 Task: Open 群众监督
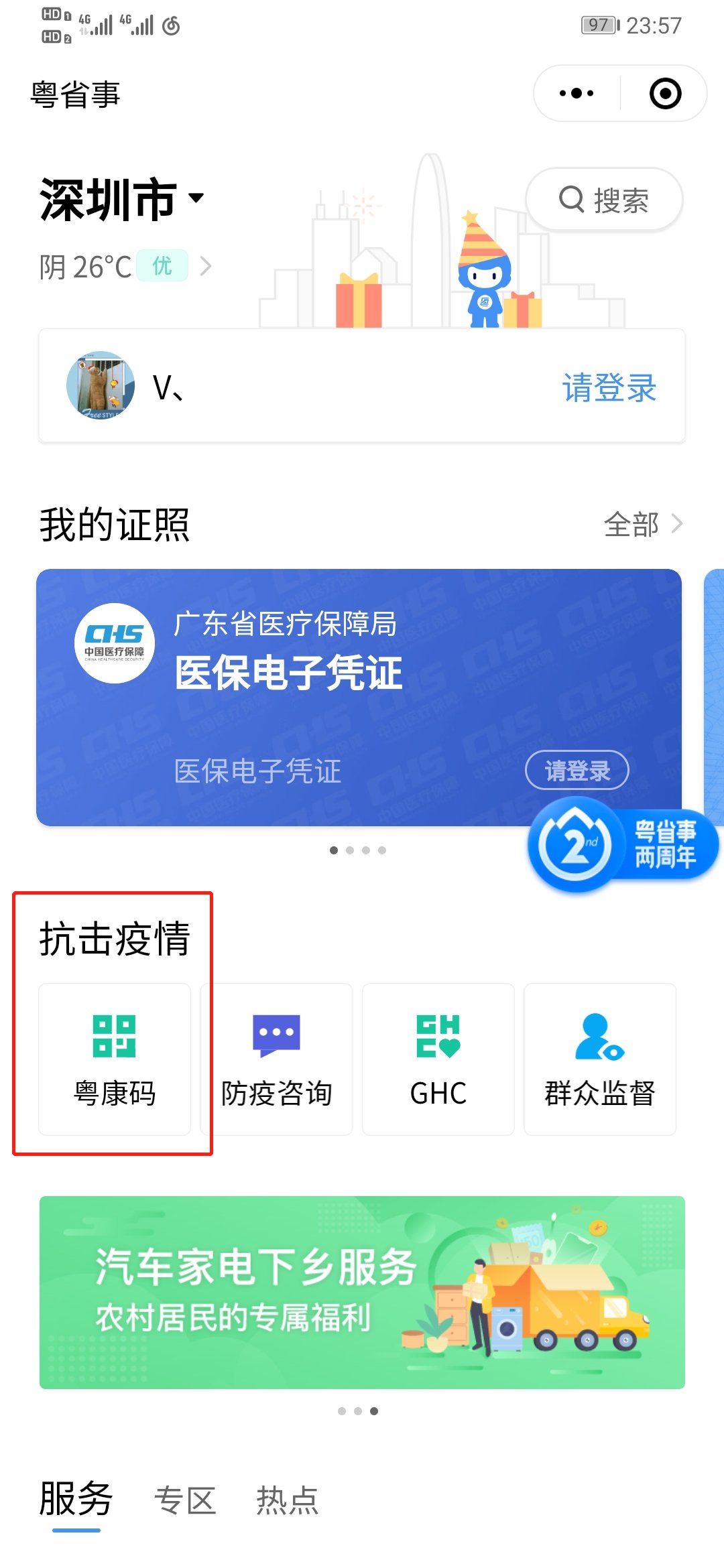coord(599,1059)
